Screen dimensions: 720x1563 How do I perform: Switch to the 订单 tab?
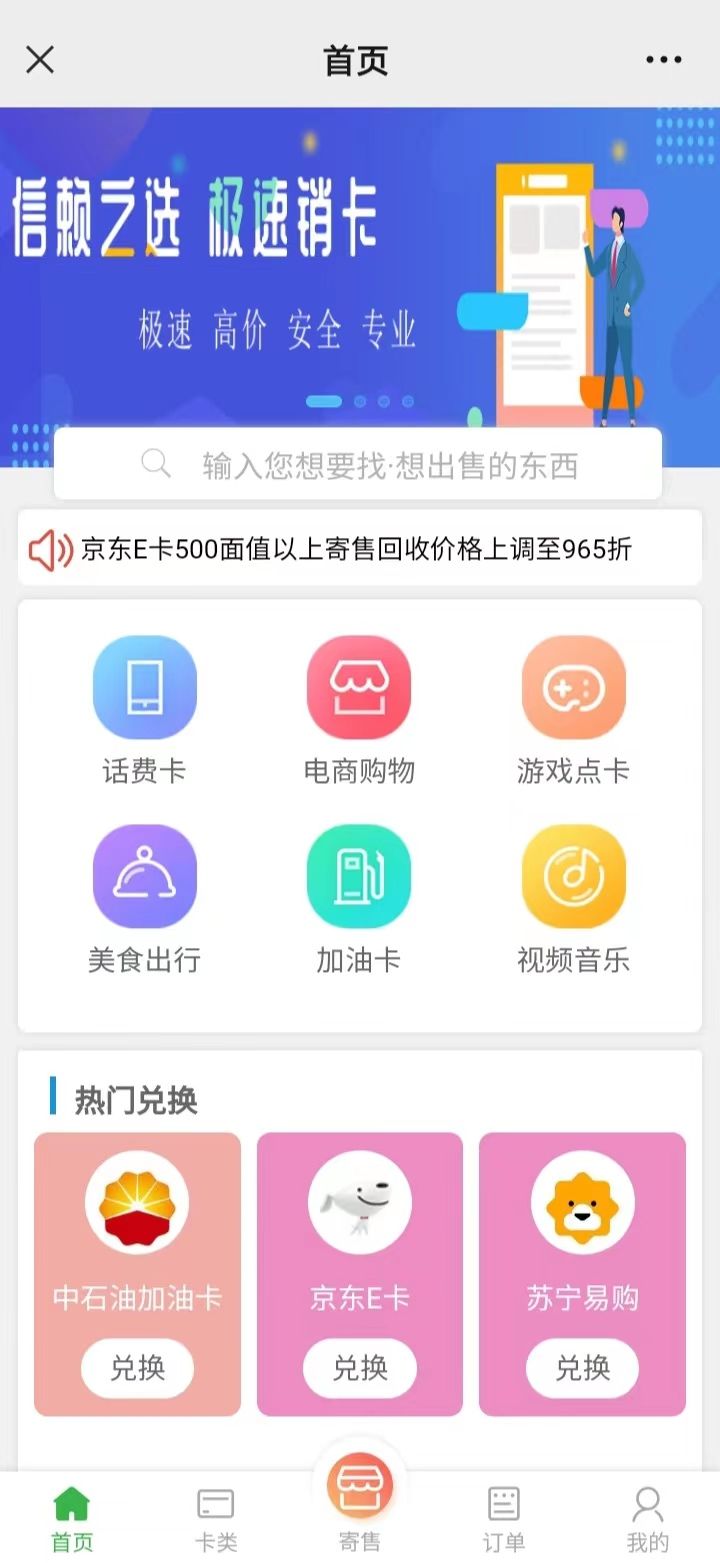pyautogui.click(x=503, y=1518)
